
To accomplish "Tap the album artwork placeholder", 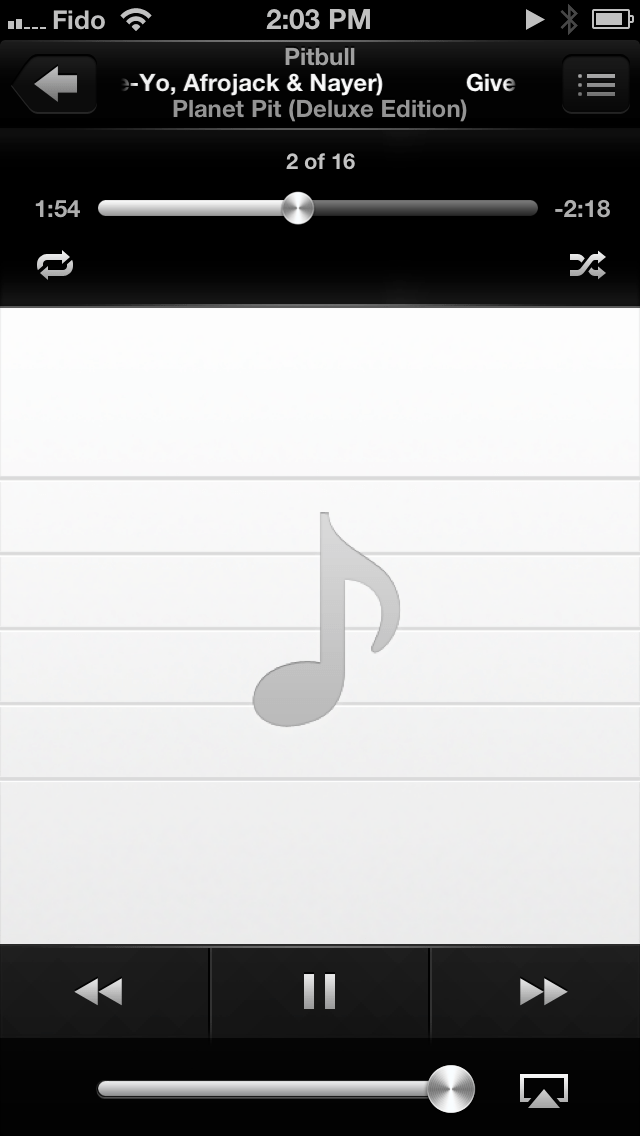I will [320, 625].
